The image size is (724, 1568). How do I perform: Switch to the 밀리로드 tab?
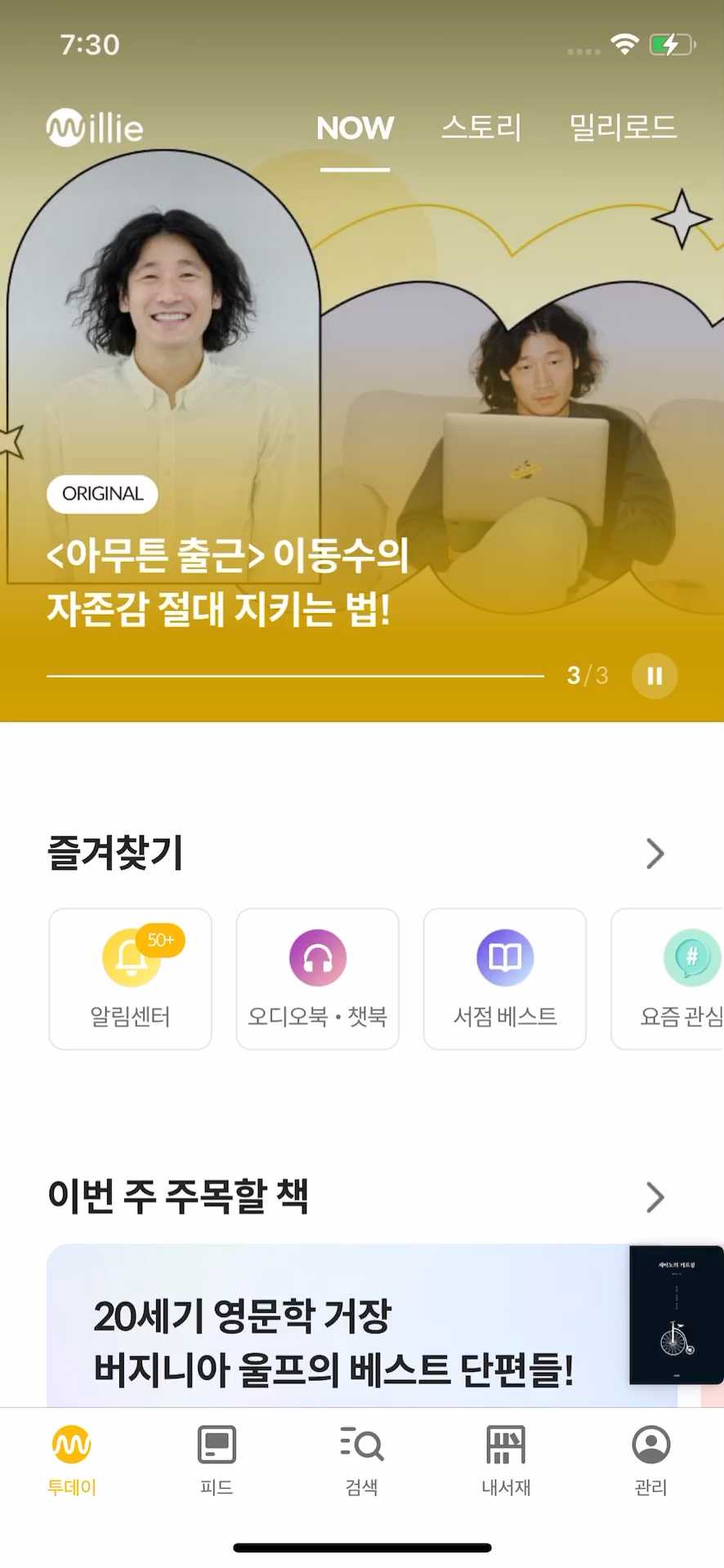coord(623,127)
